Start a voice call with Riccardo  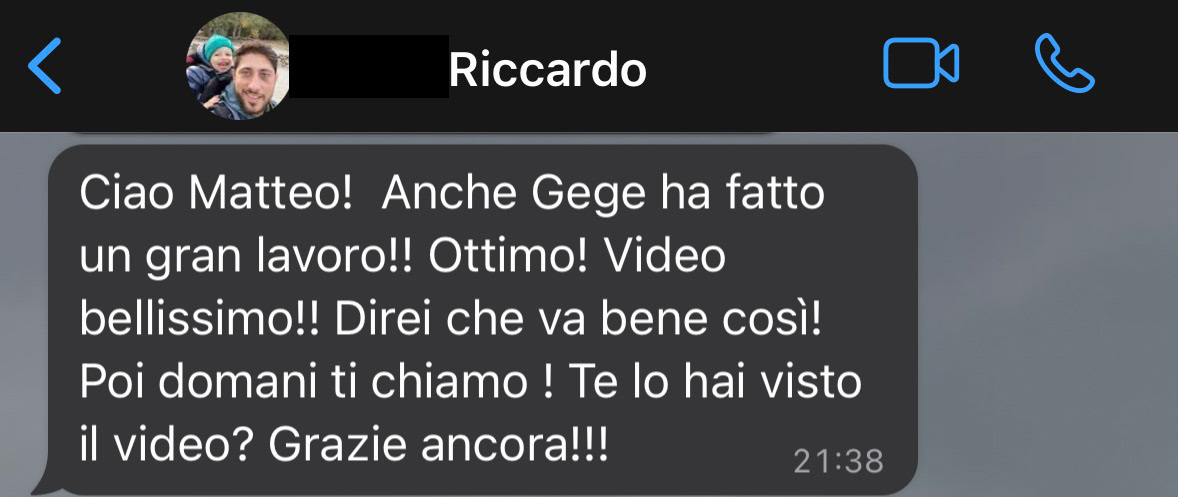1064,65
